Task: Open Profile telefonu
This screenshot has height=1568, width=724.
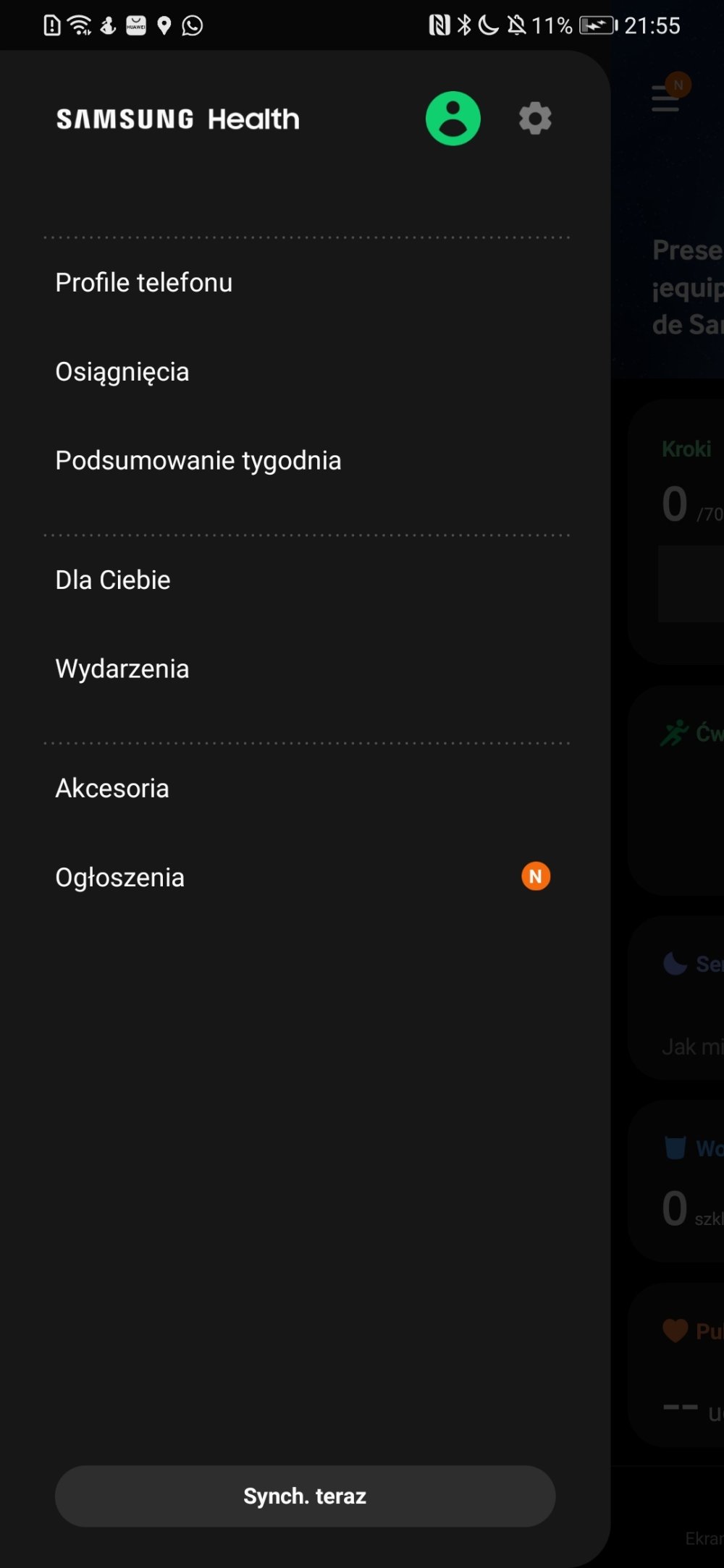Action: [x=305, y=282]
